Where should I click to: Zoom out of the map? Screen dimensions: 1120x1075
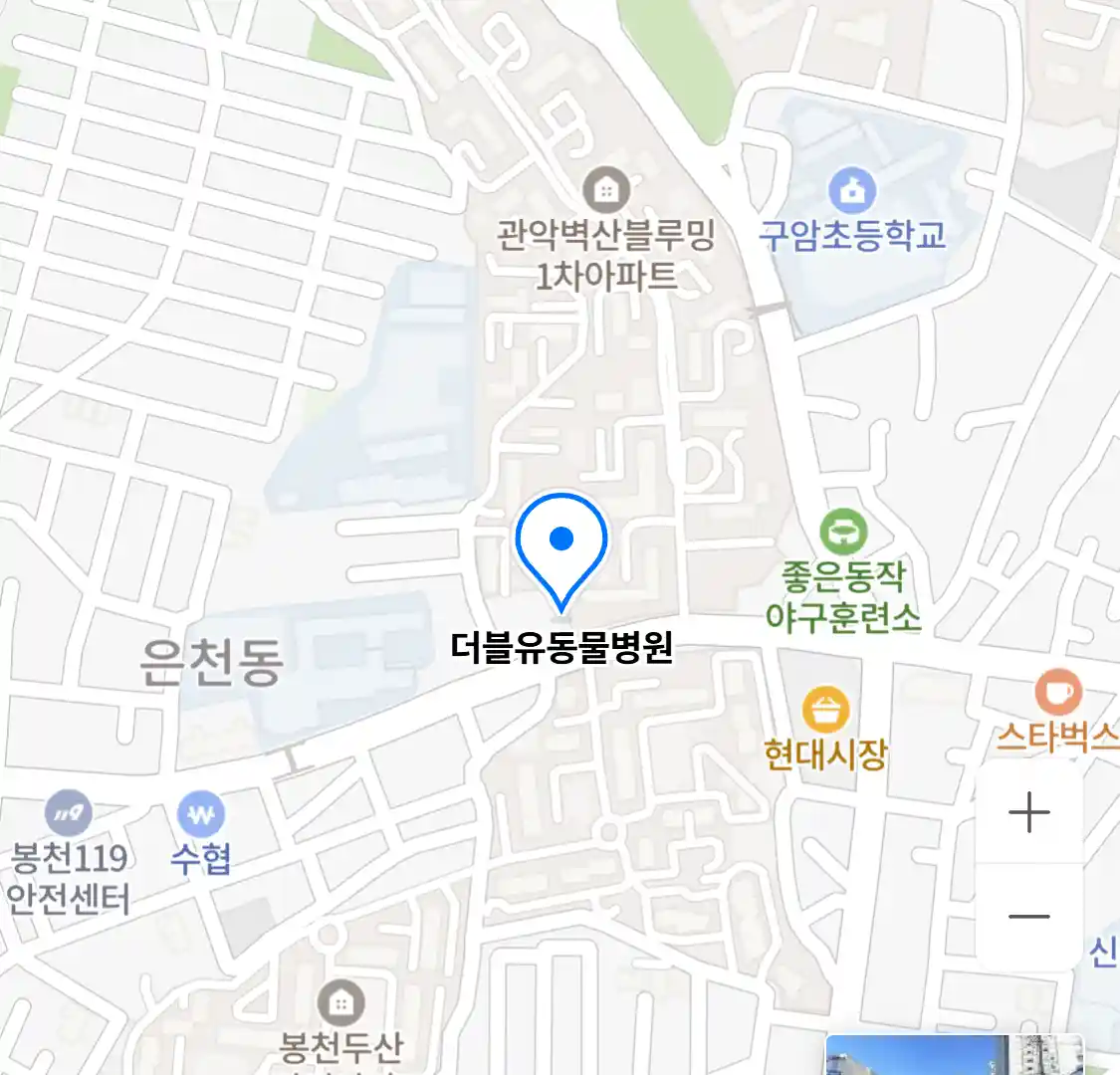pyautogui.click(x=1028, y=917)
